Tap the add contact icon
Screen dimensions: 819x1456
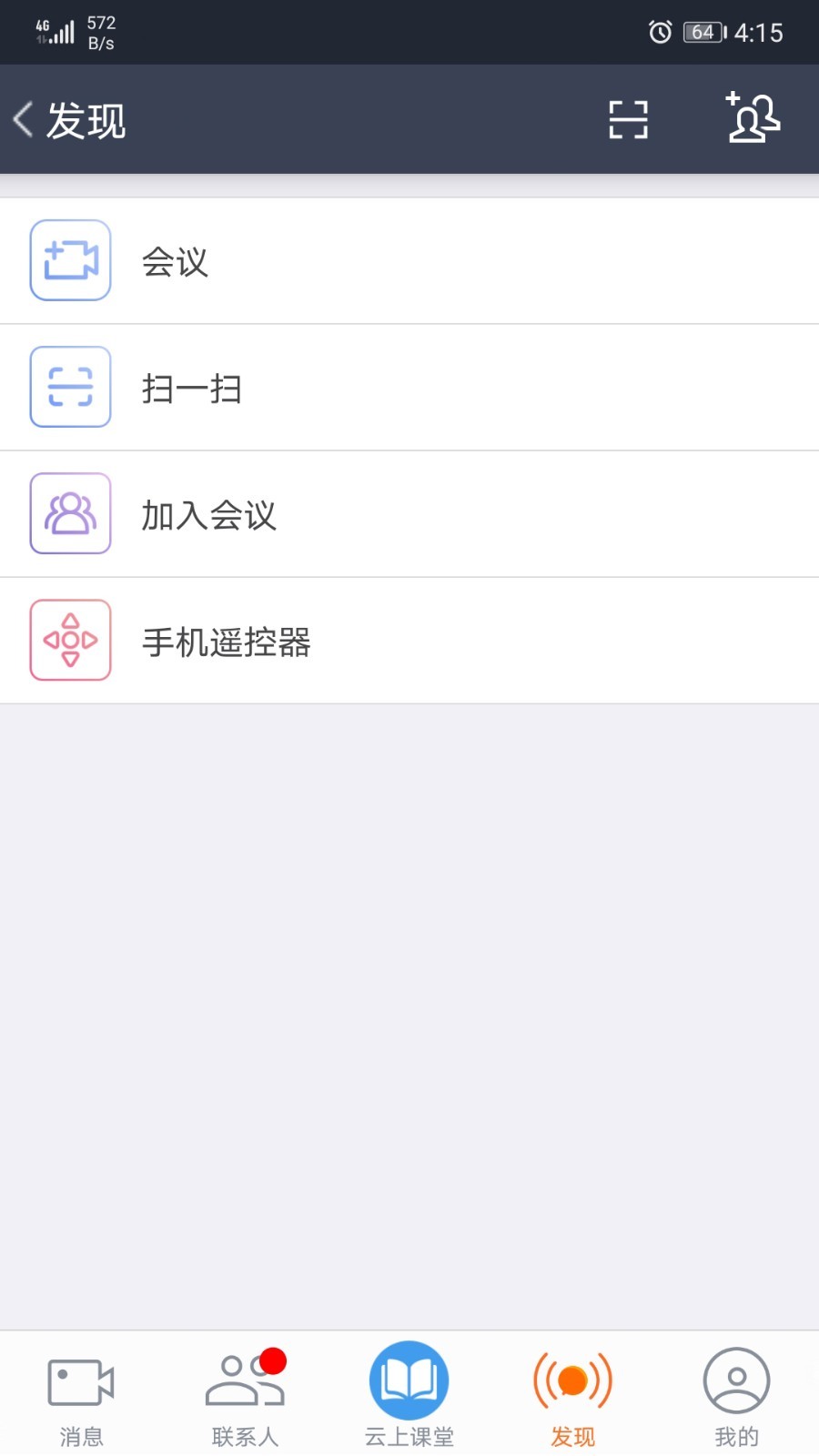tap(753, 118)
